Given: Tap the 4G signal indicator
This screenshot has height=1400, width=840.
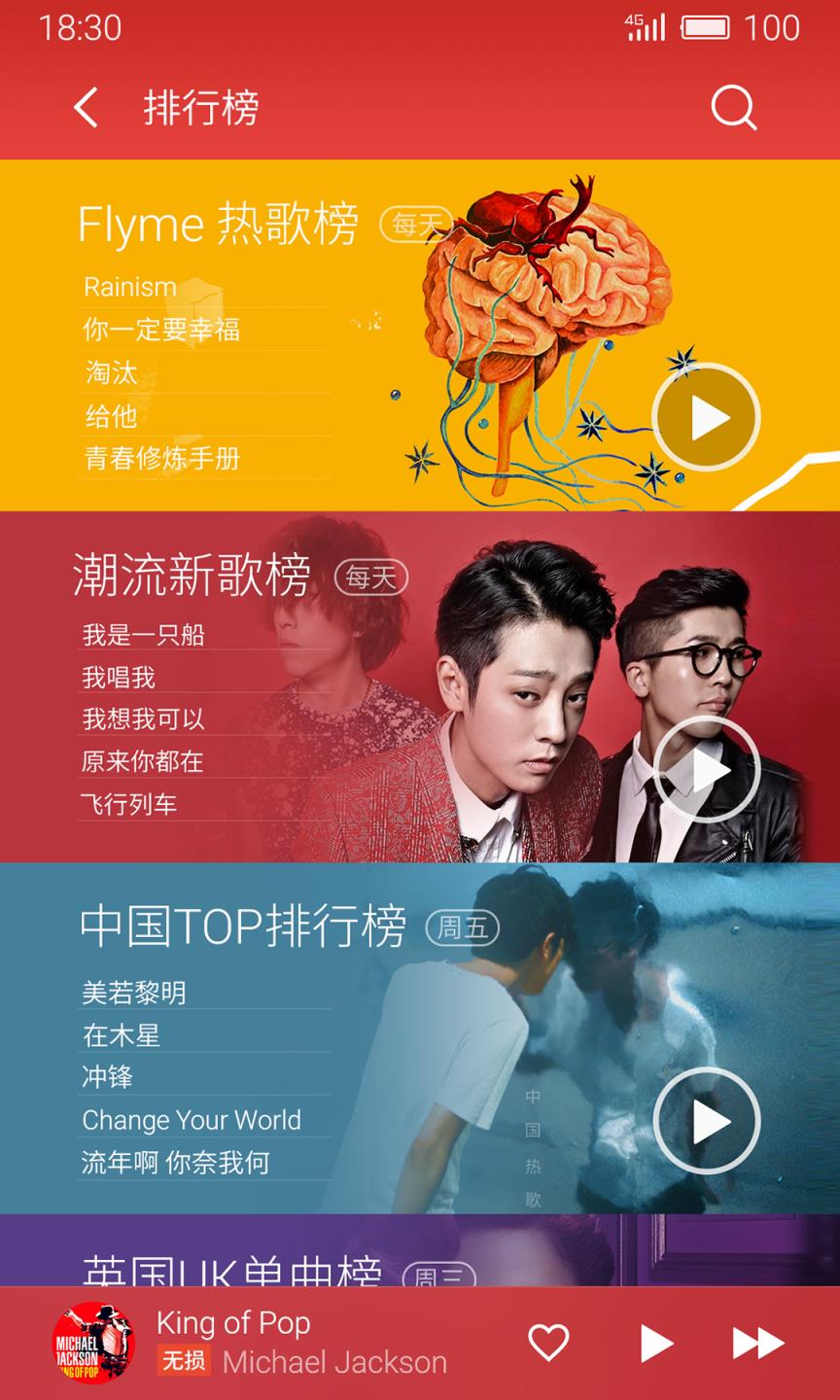Looking at the screenshot, I should [644, 27].
